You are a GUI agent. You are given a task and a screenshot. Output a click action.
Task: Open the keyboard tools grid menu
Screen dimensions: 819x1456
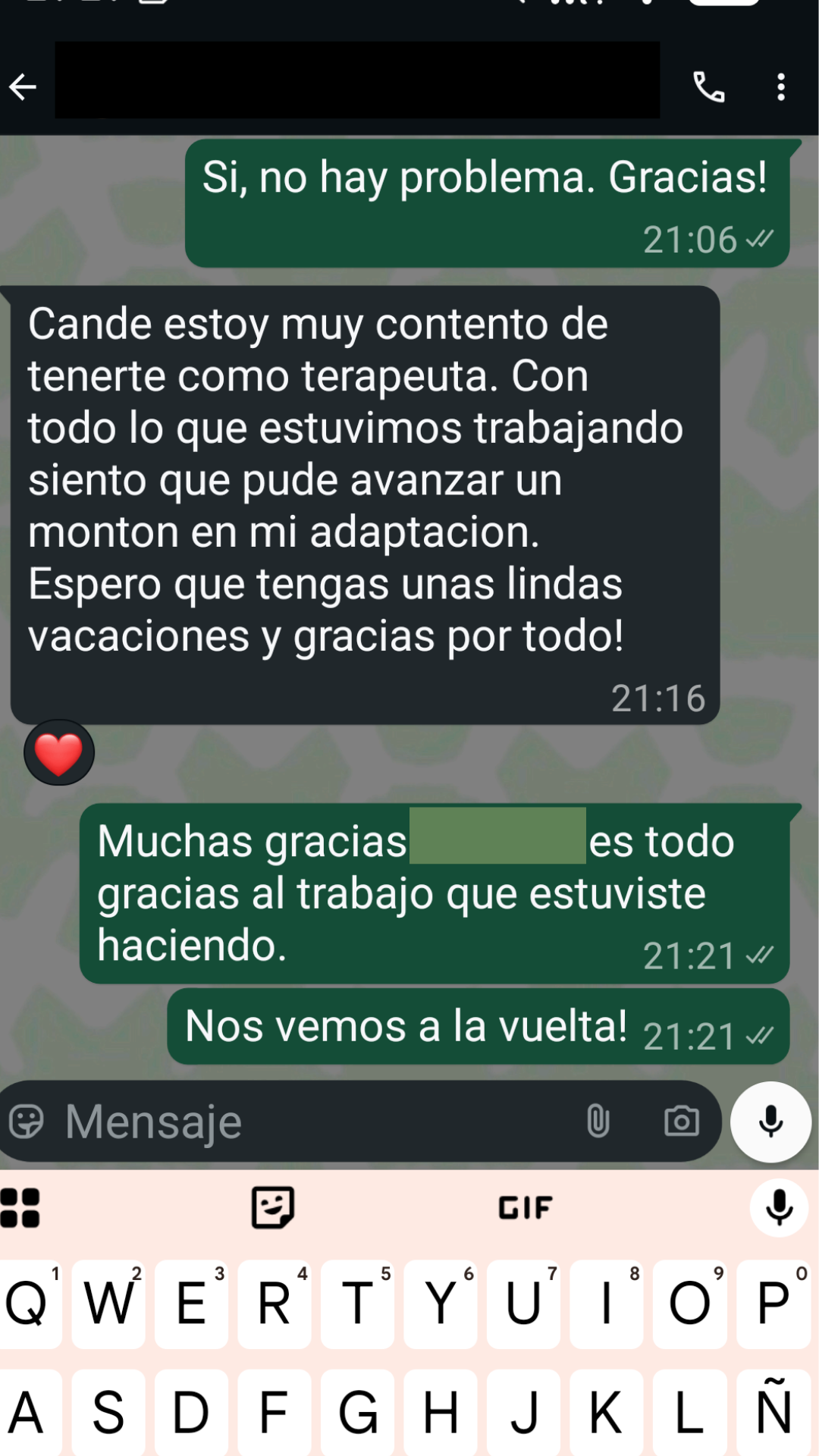(20, 1207)
